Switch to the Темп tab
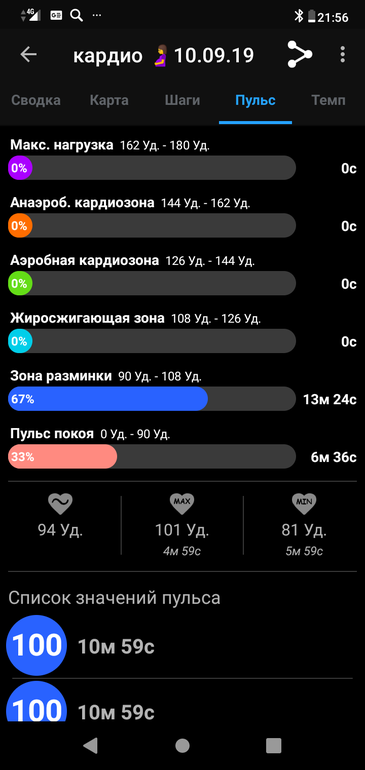This screenshot has height=770, width=365. pyautogui.click(x=328, y=101)
